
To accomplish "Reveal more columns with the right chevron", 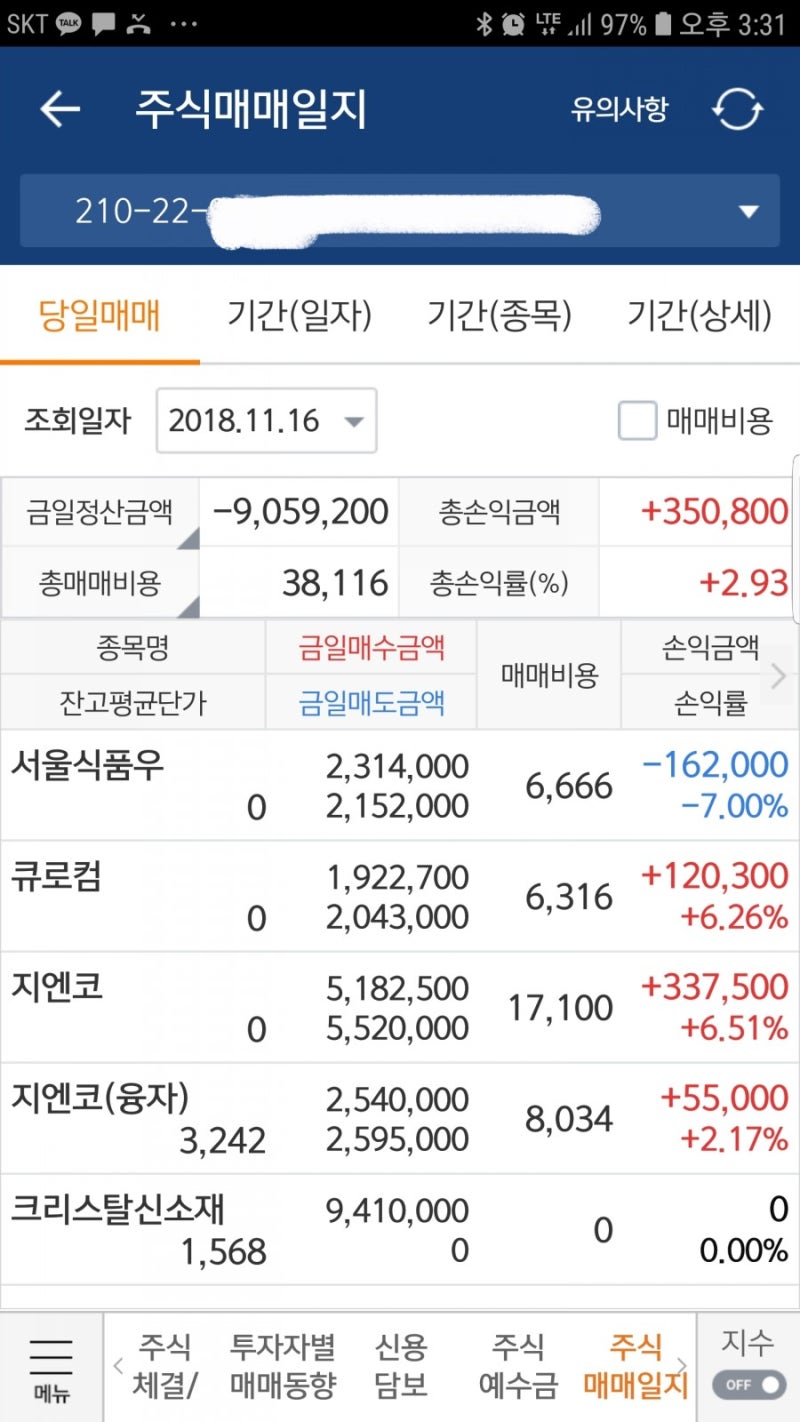I will click(x=779, y=676).
